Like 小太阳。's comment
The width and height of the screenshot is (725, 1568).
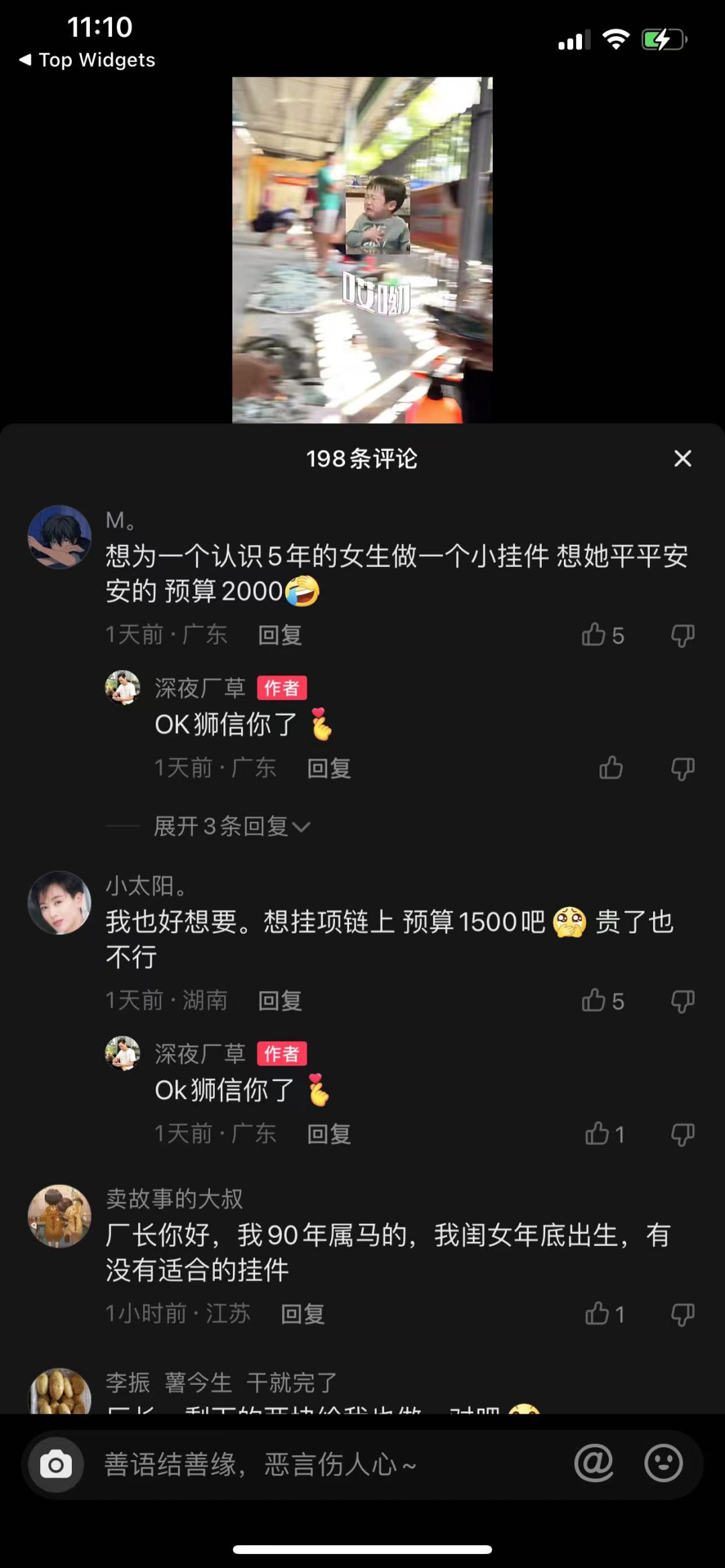[x=595, y=1000]
